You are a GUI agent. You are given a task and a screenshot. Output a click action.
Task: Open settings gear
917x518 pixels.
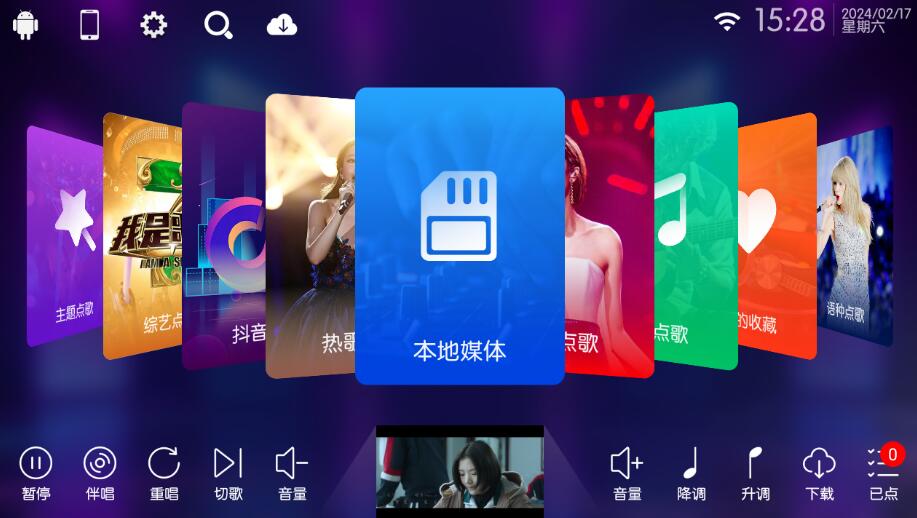click(154, 24)
